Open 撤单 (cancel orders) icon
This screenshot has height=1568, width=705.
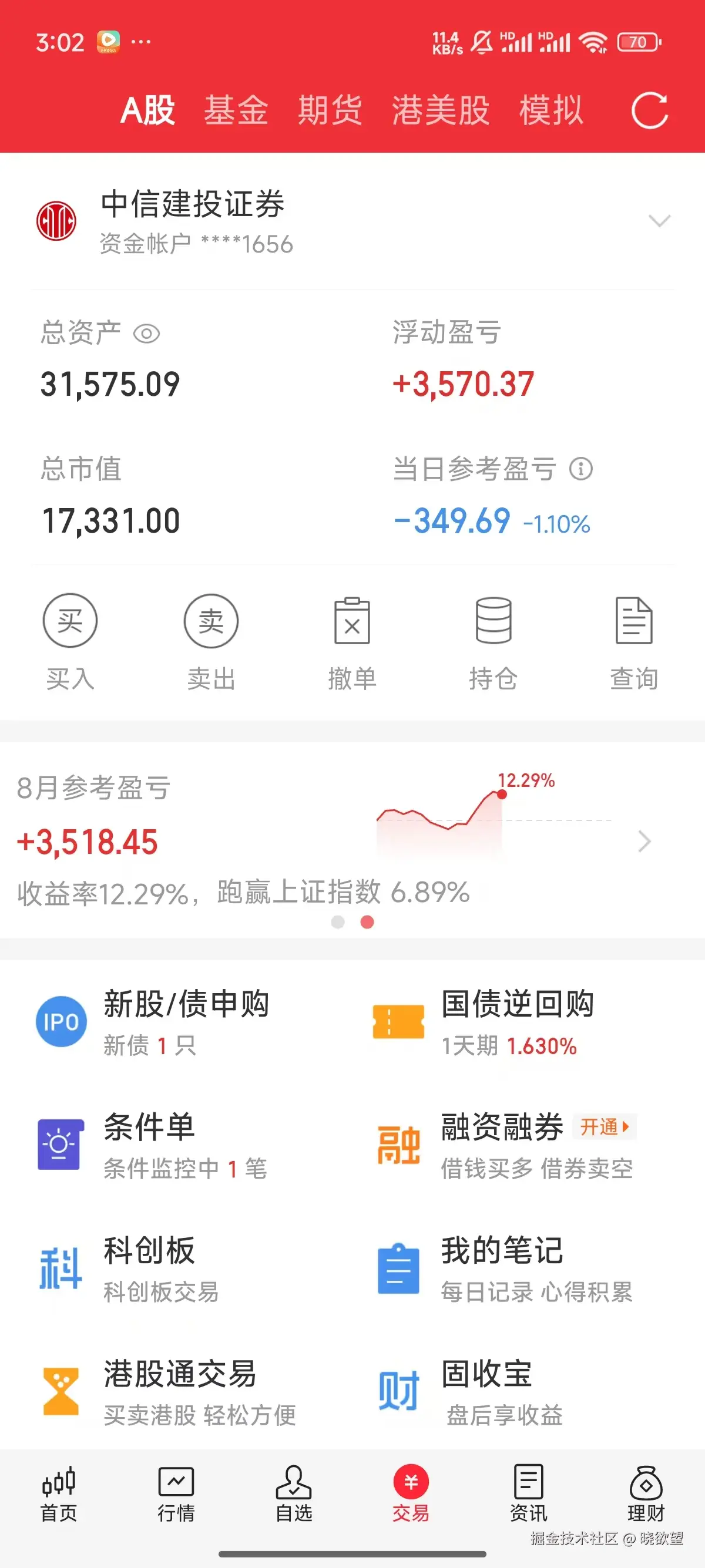click(x=352, y=621)
